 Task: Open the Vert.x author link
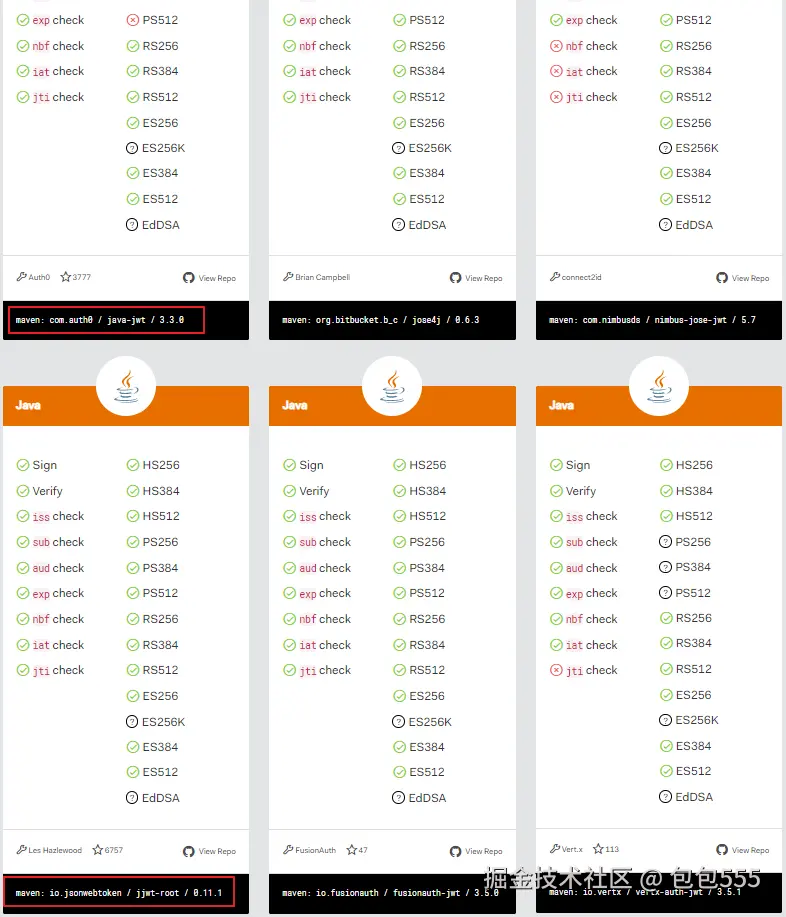[572, 850]
